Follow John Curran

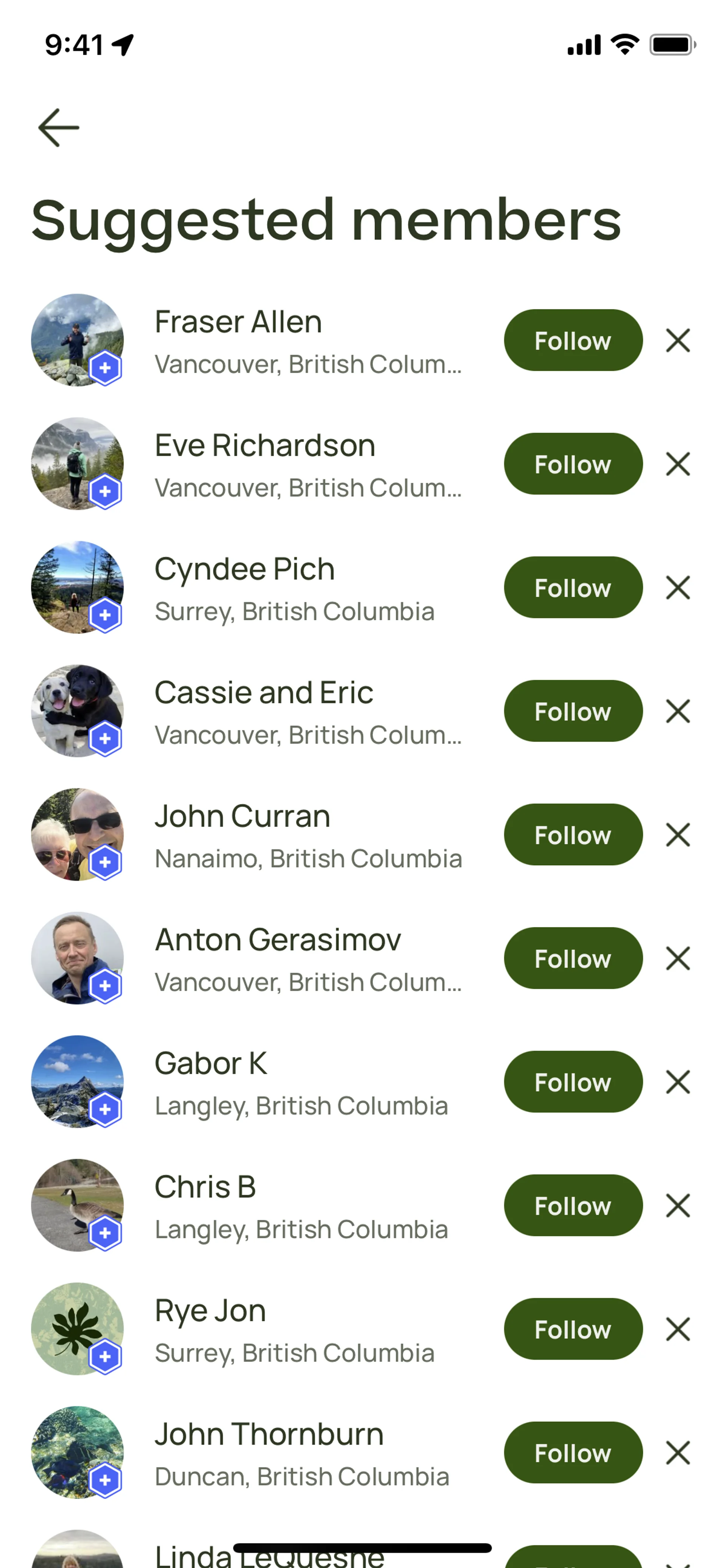572,834
